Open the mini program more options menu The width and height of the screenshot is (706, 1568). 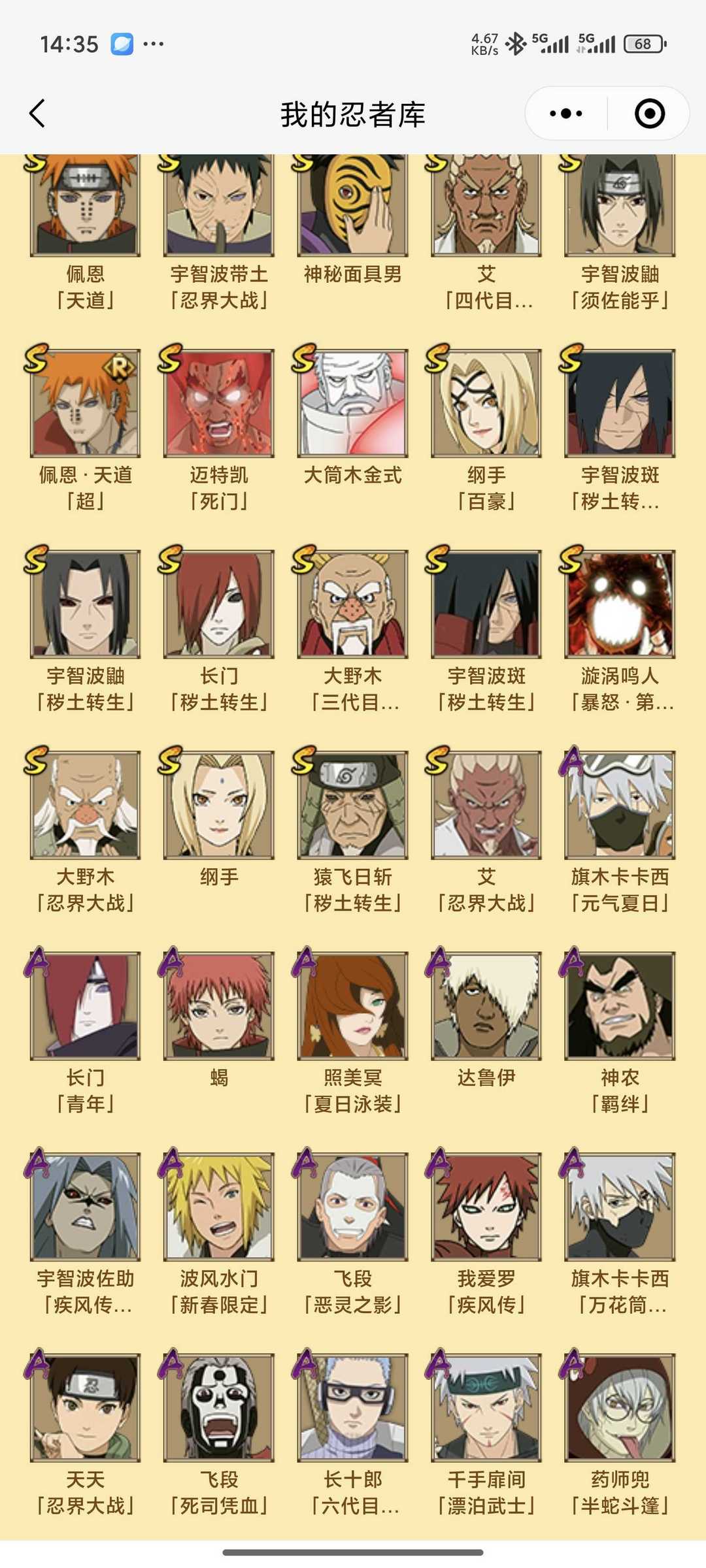[x=566, y=114]
